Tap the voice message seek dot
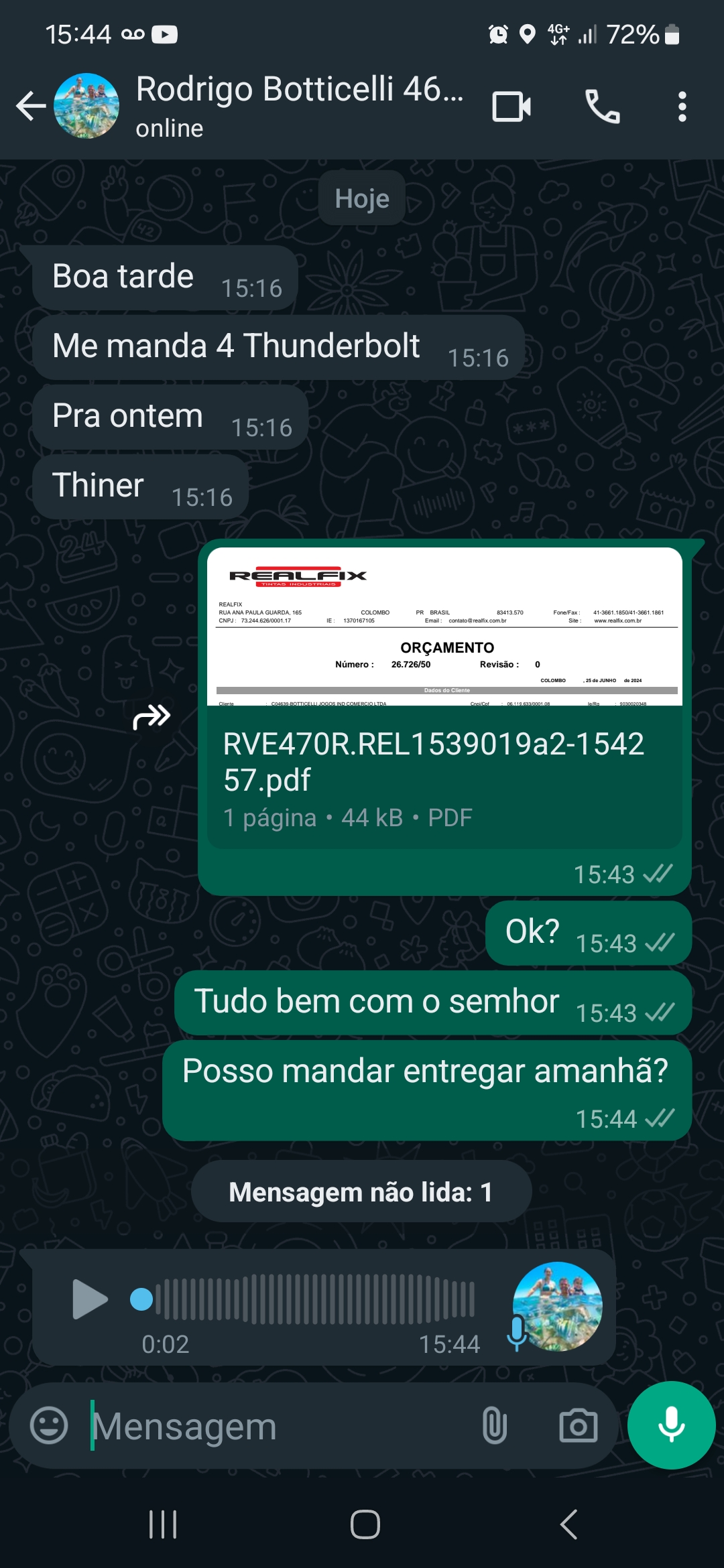Screen dimensions: 724x1568 pos(141,1299)
